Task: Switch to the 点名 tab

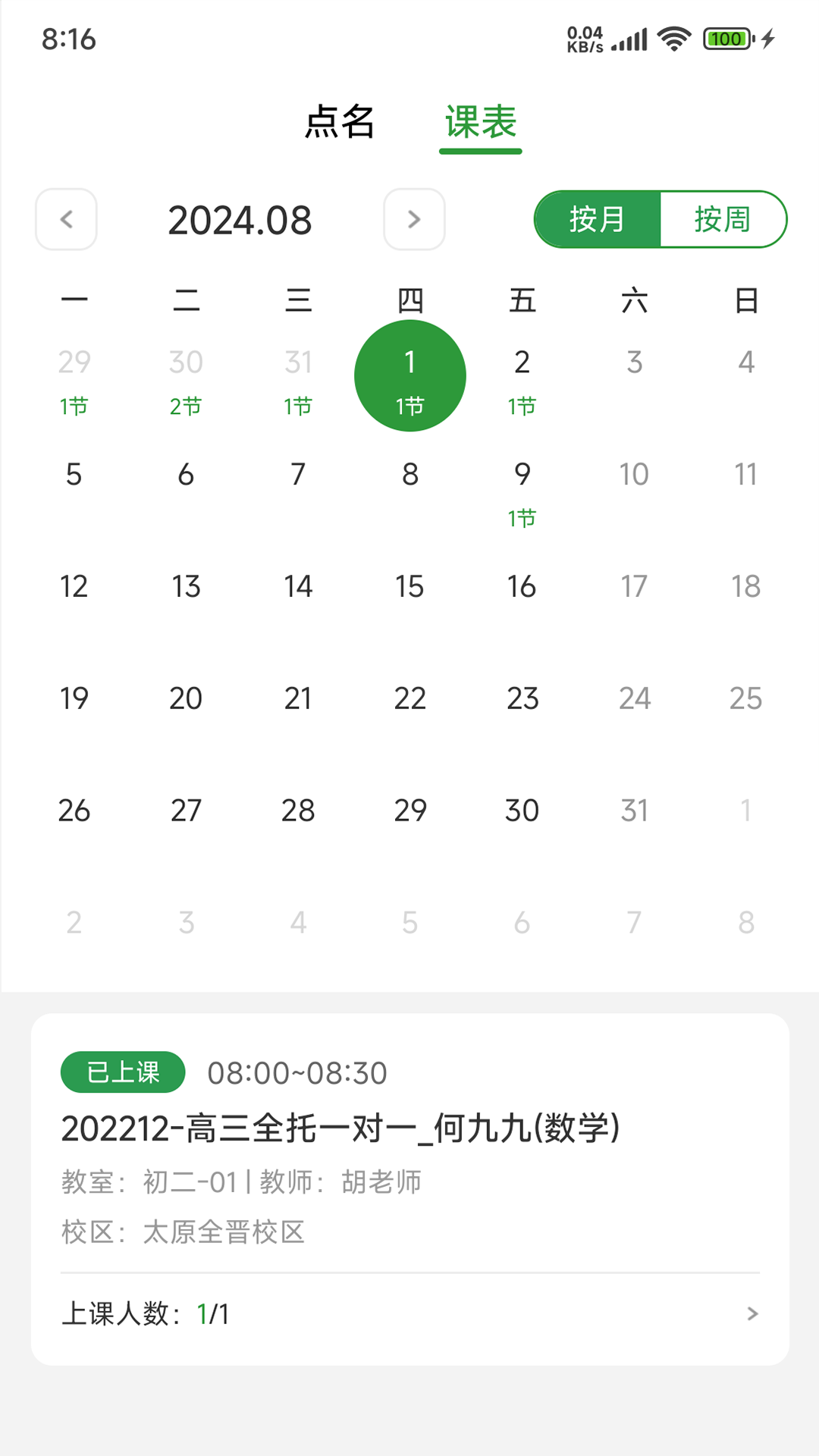Action: pos(340,124)
